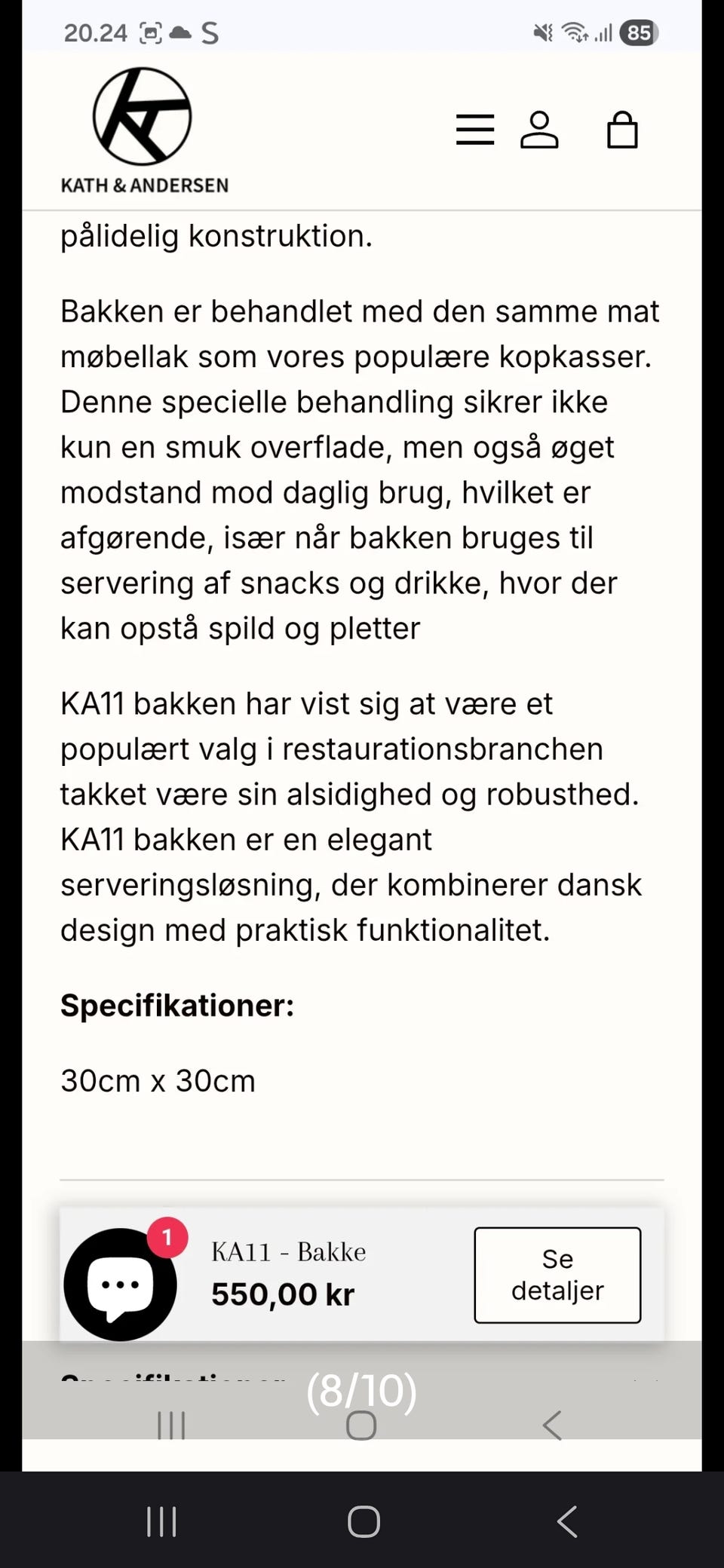Tap the recent apps navigation button
Screen dimensions: 724x1568
coord(162,1521)
